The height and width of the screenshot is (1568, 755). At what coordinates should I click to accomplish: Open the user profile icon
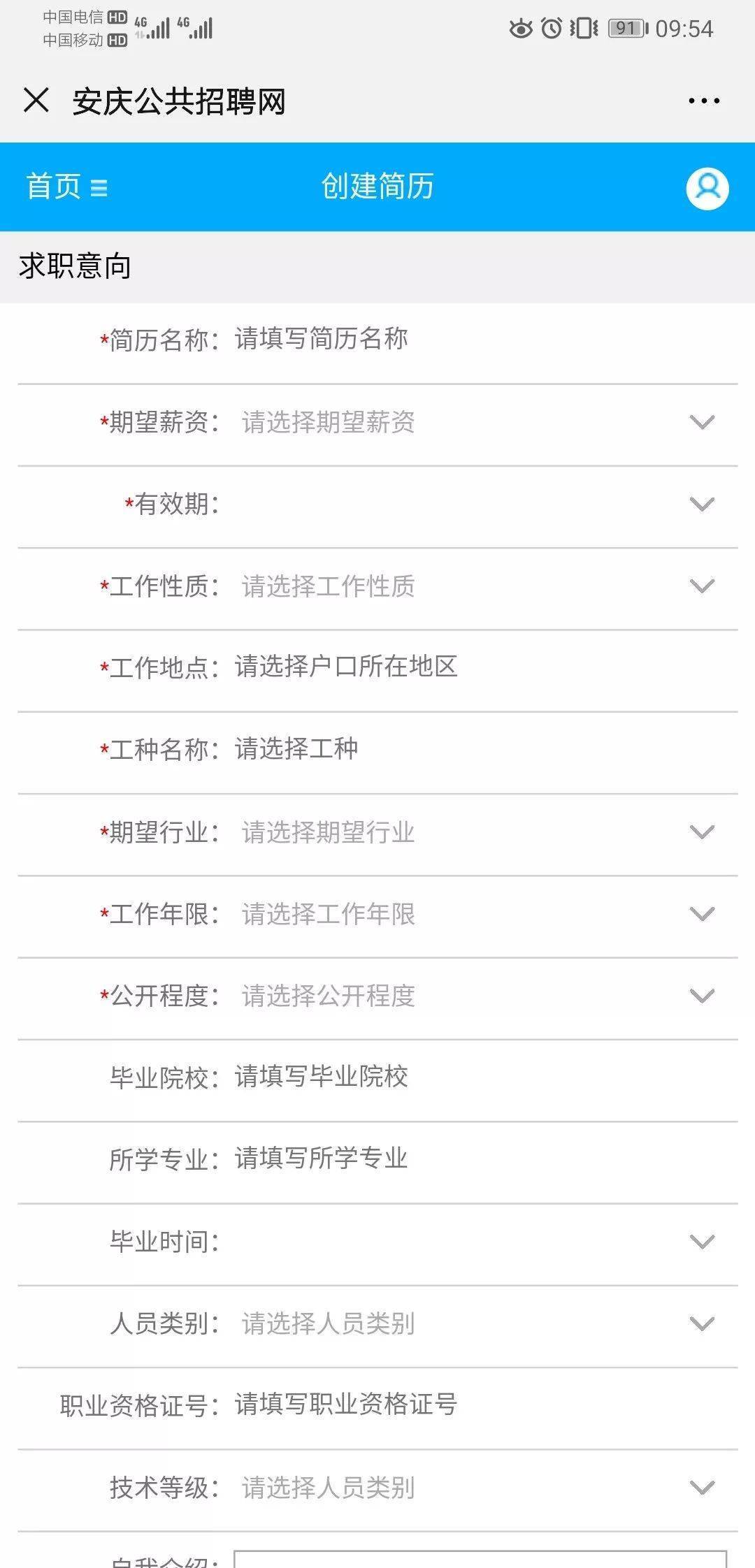pyautogui.click(x=707, y=188)
